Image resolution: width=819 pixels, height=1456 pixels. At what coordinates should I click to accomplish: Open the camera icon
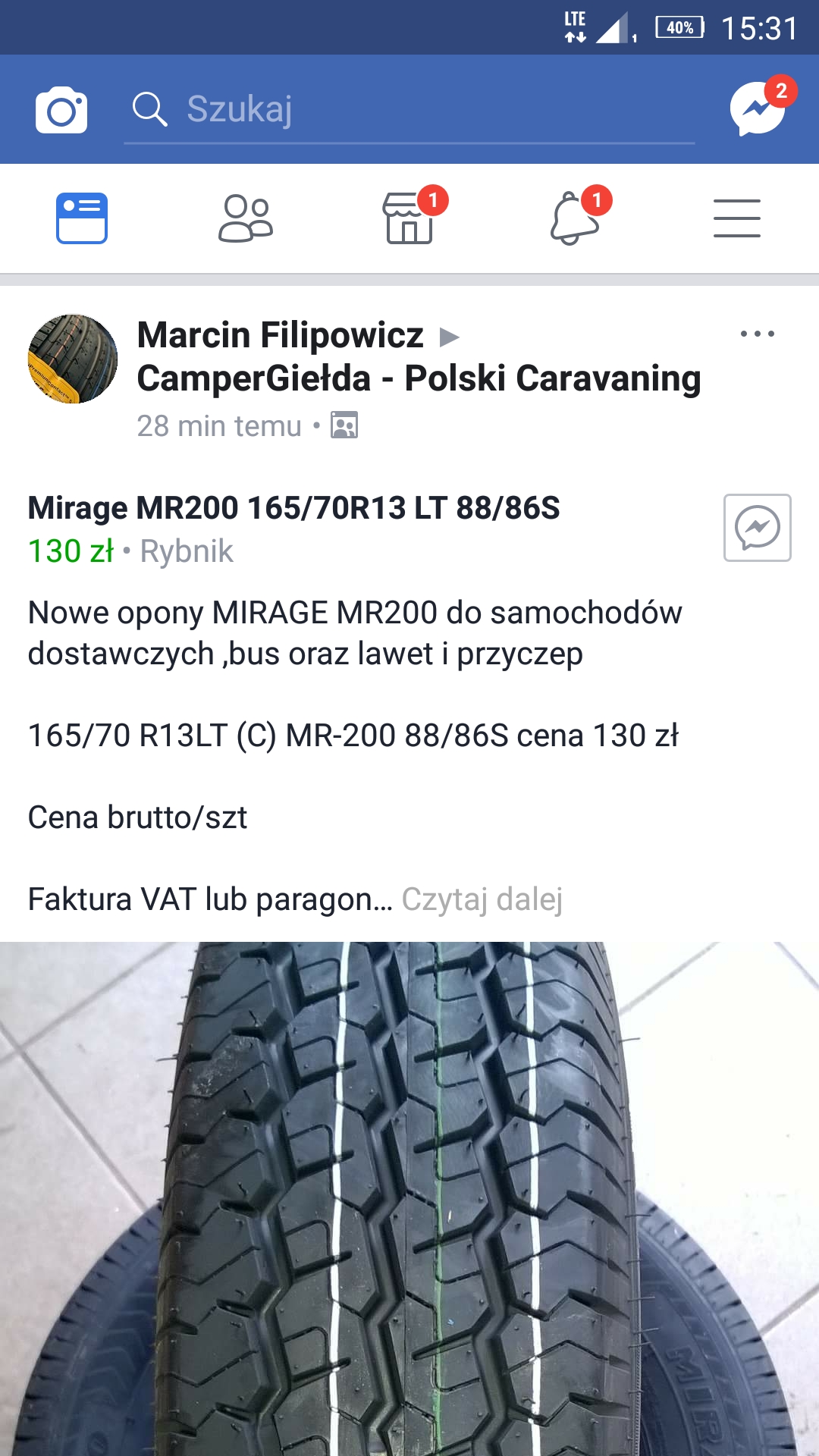[x=61, y=111]
